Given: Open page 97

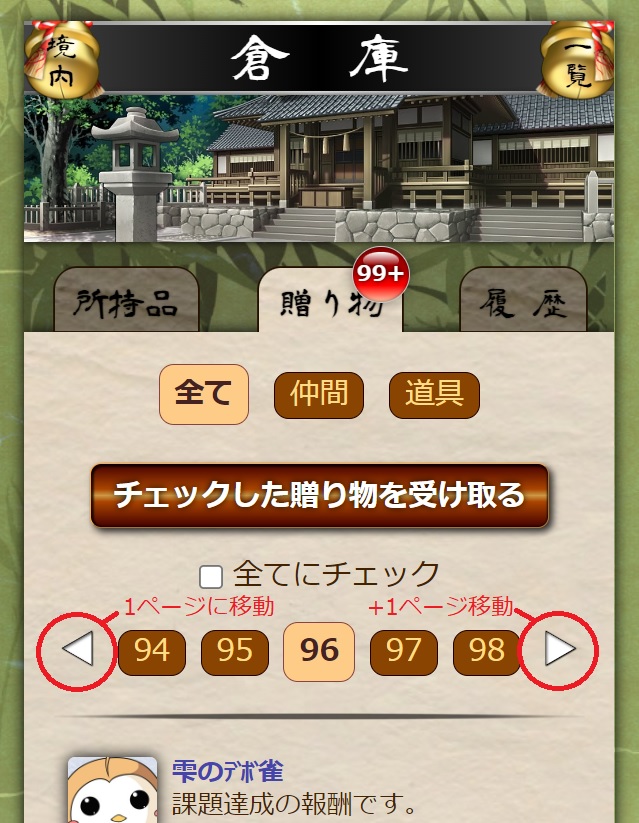Looking at the screenshot, I should (403, 652).
